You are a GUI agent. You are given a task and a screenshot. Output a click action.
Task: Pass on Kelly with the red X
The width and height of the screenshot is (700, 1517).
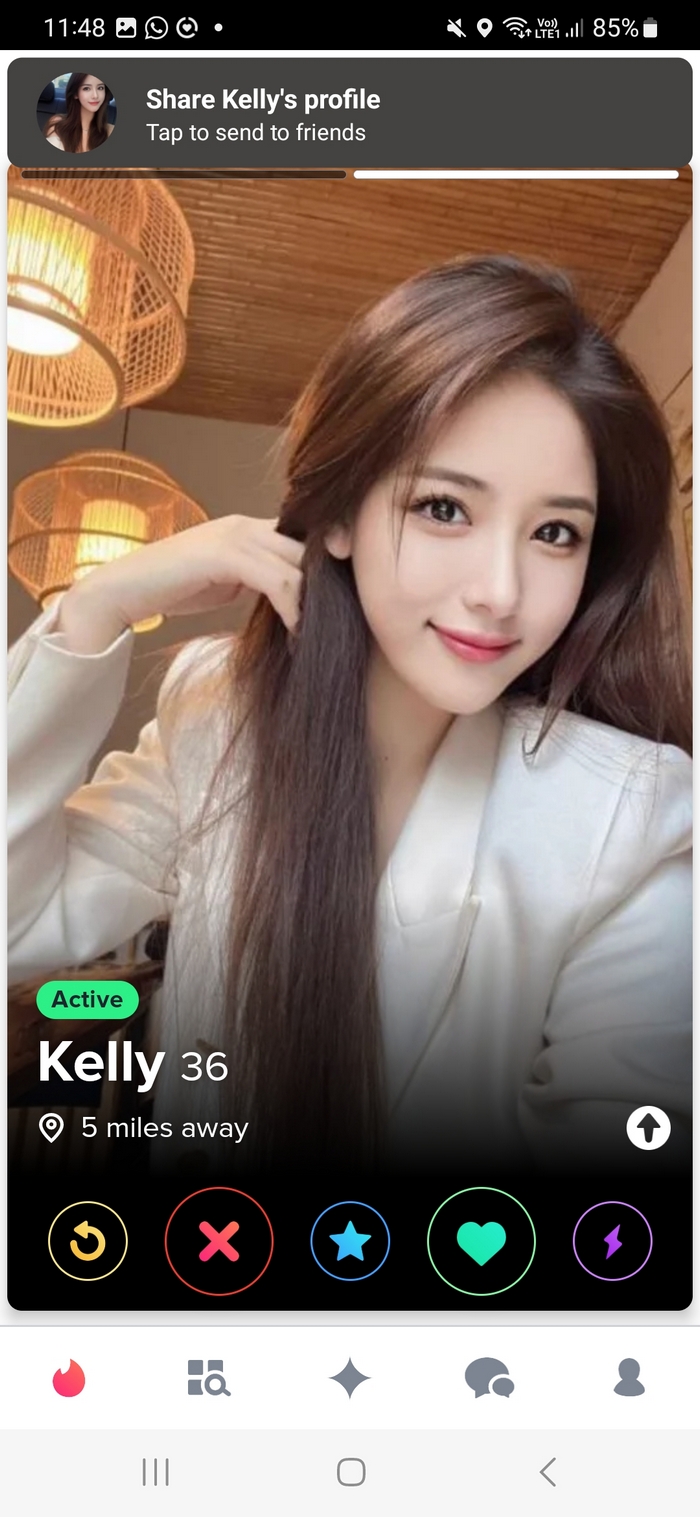click(219, 1241)
